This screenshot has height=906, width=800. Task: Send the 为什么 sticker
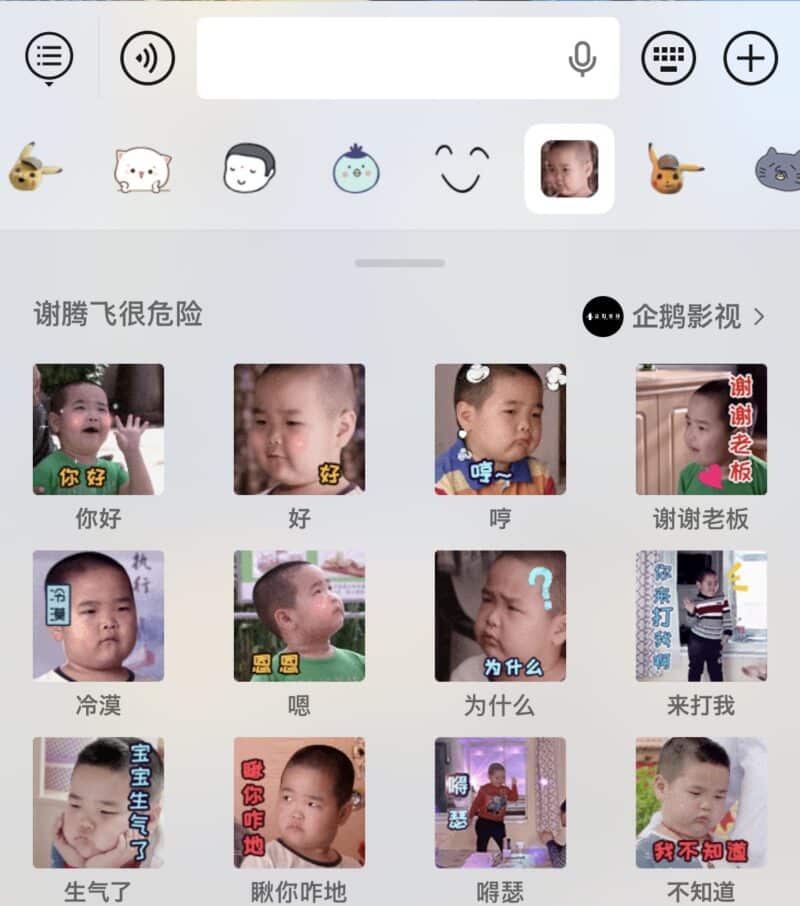tap(500, 616)
